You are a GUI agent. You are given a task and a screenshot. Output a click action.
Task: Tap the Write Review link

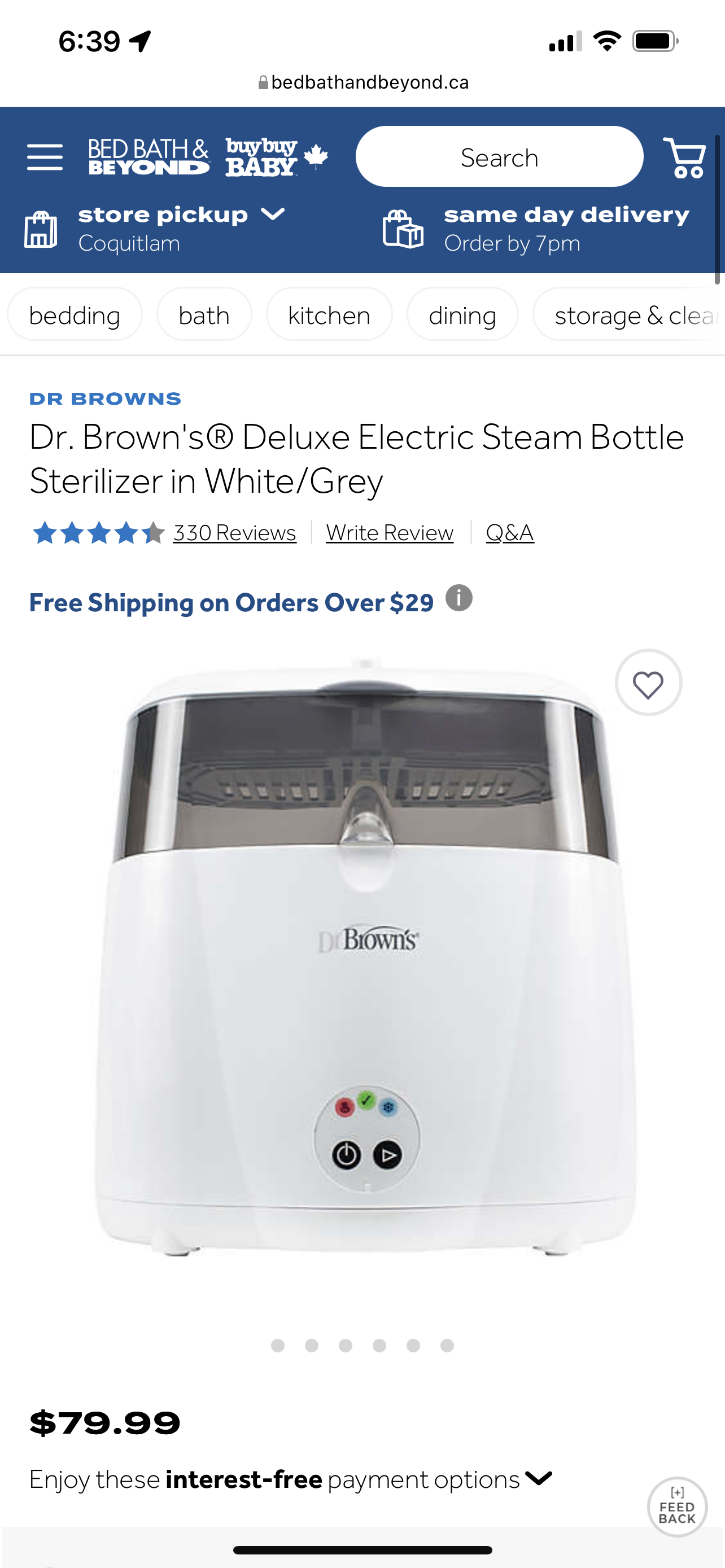[x=390, y=533]
